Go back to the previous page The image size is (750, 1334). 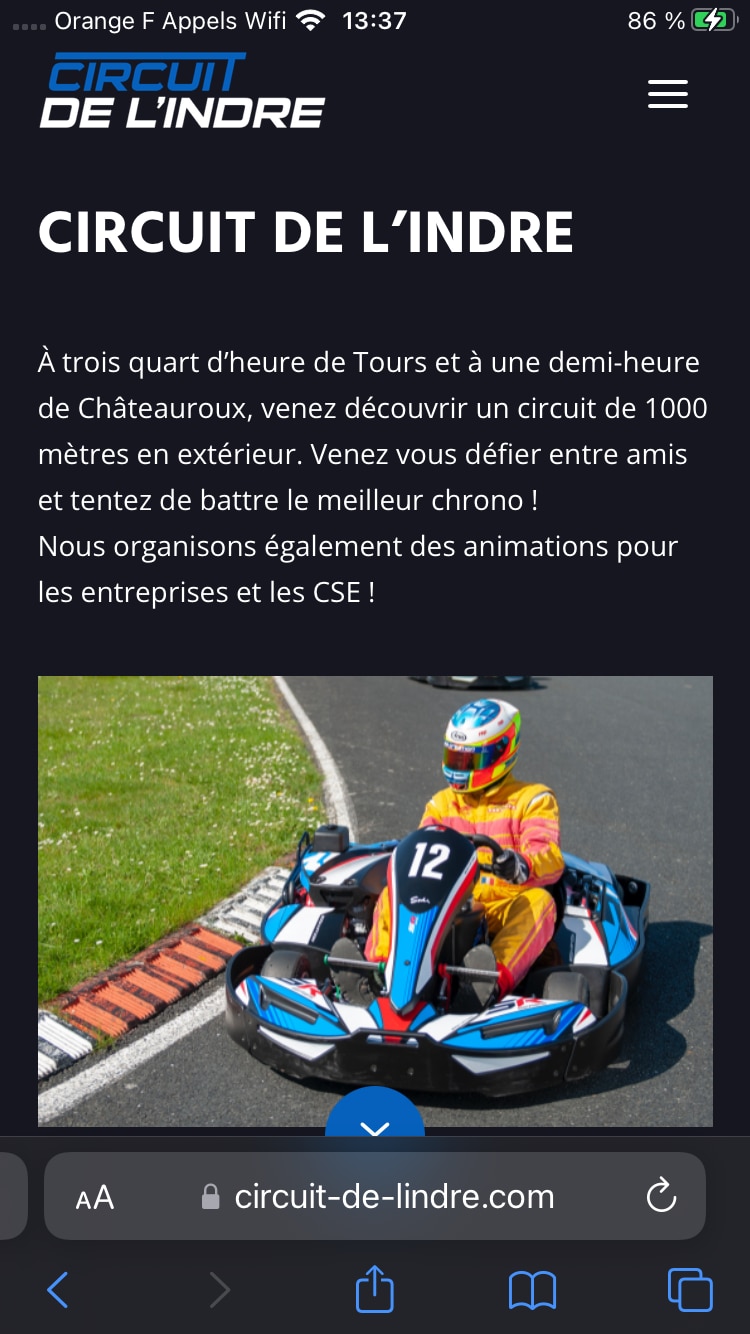[x=58, y=1290]
